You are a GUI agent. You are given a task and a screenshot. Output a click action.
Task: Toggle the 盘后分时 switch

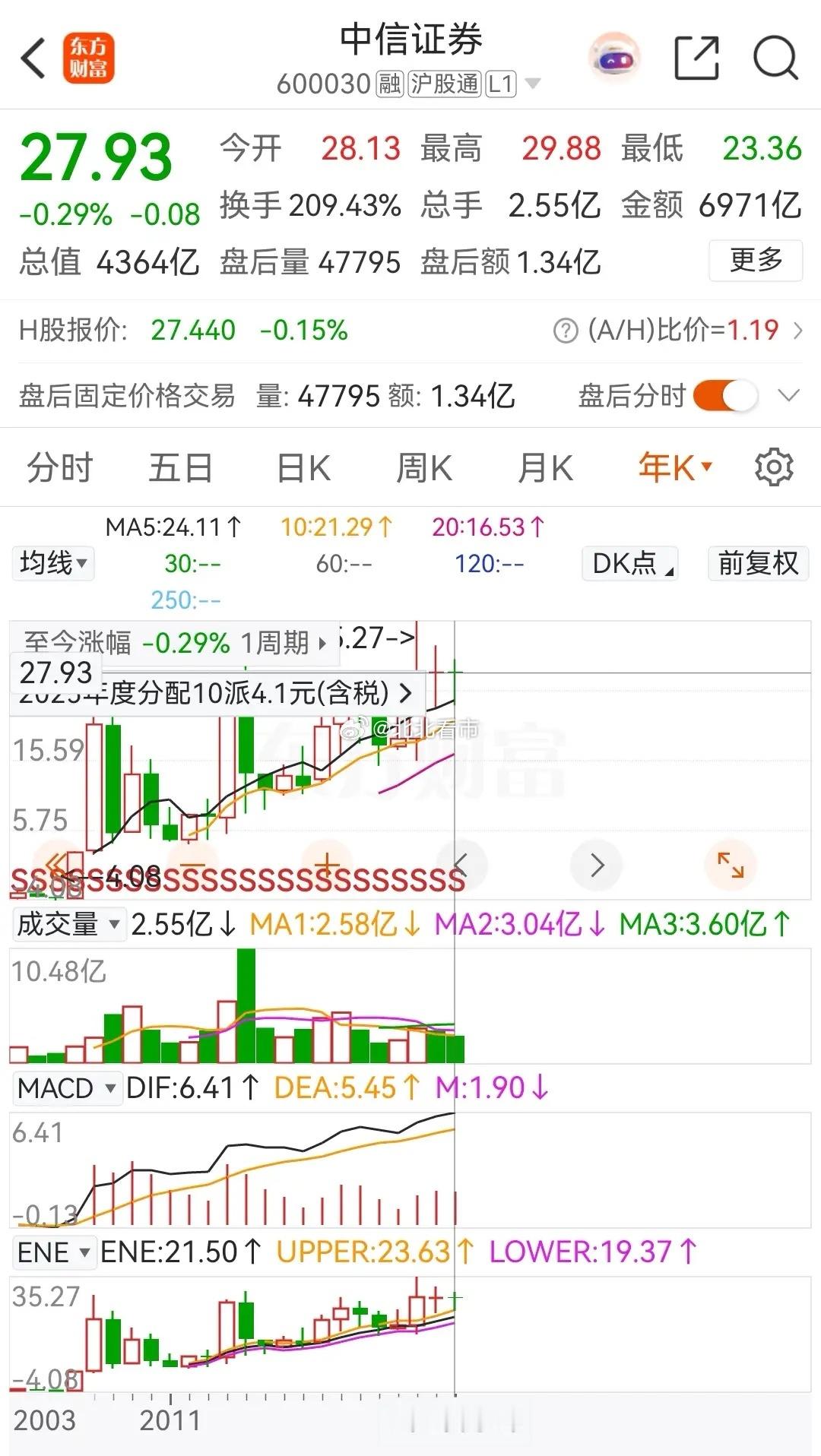point(725,396)
